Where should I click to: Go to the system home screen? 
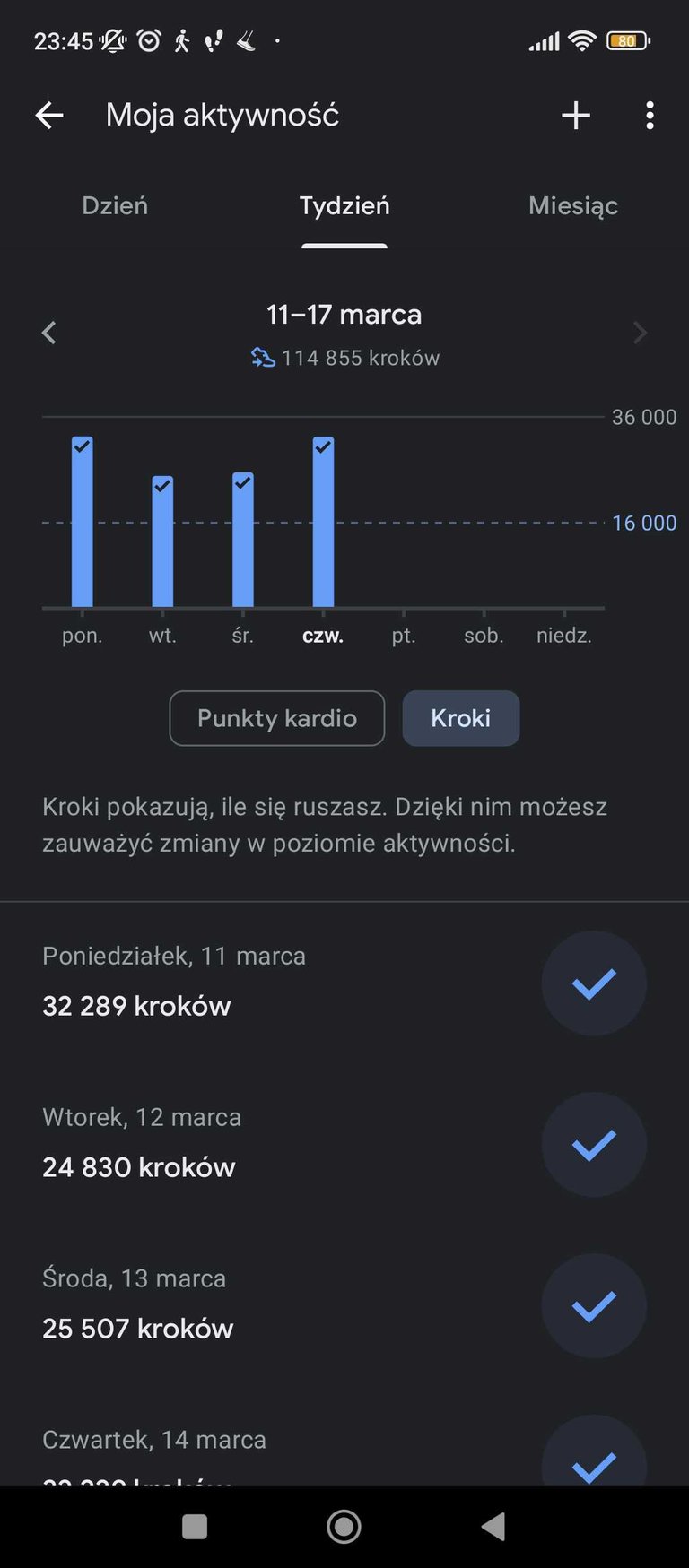344,1526
